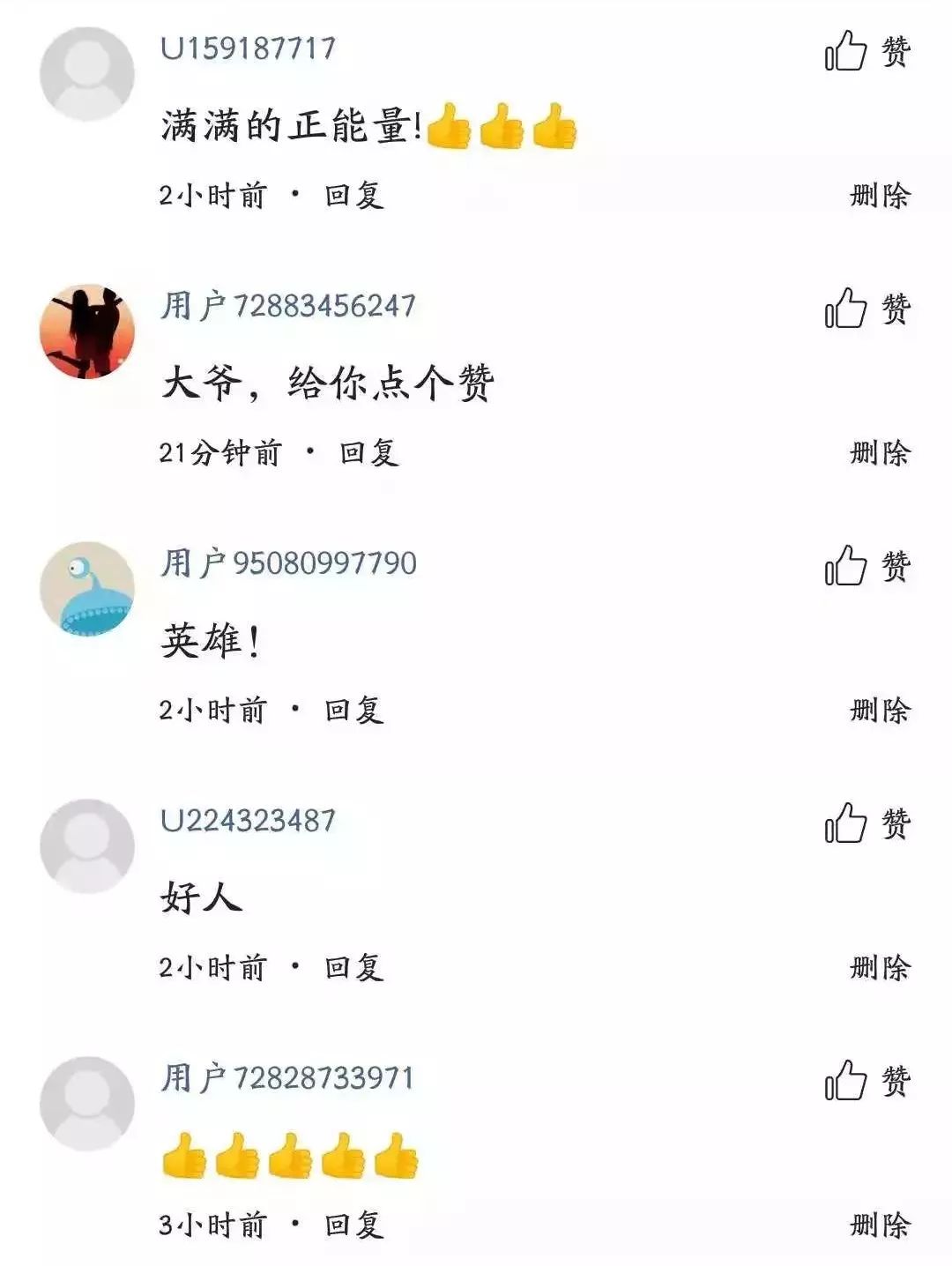Like the comment from 用户72828733971
Screen dimensions: 952x1266
(866, 1081)
